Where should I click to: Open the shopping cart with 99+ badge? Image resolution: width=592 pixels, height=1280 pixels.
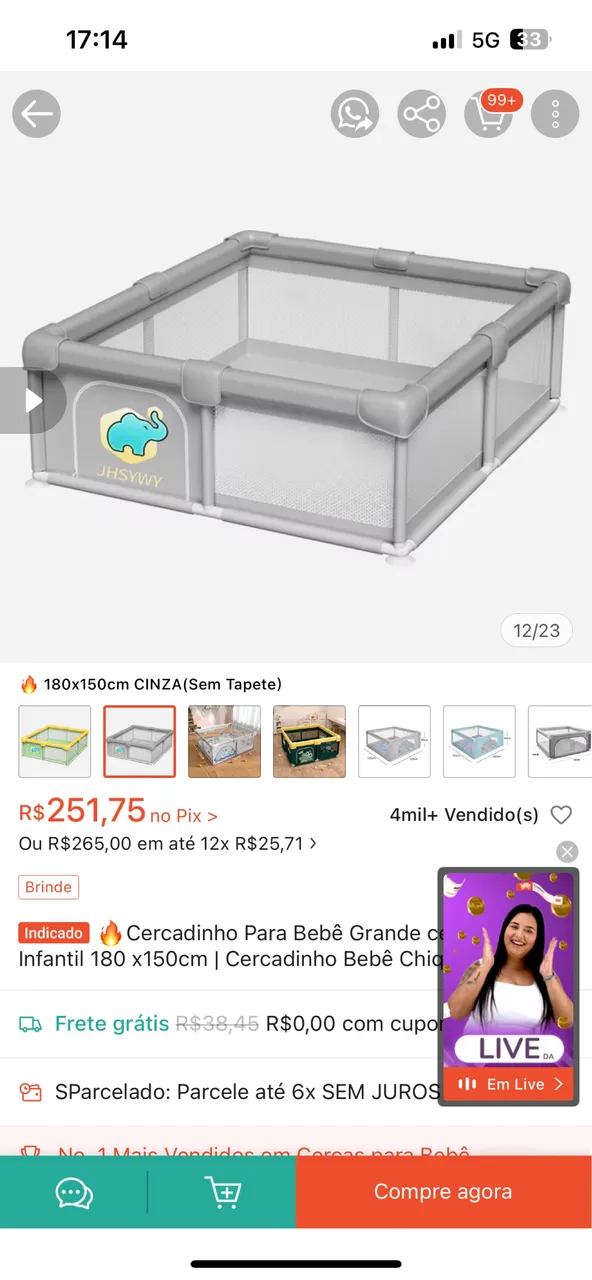coord(490,112)
